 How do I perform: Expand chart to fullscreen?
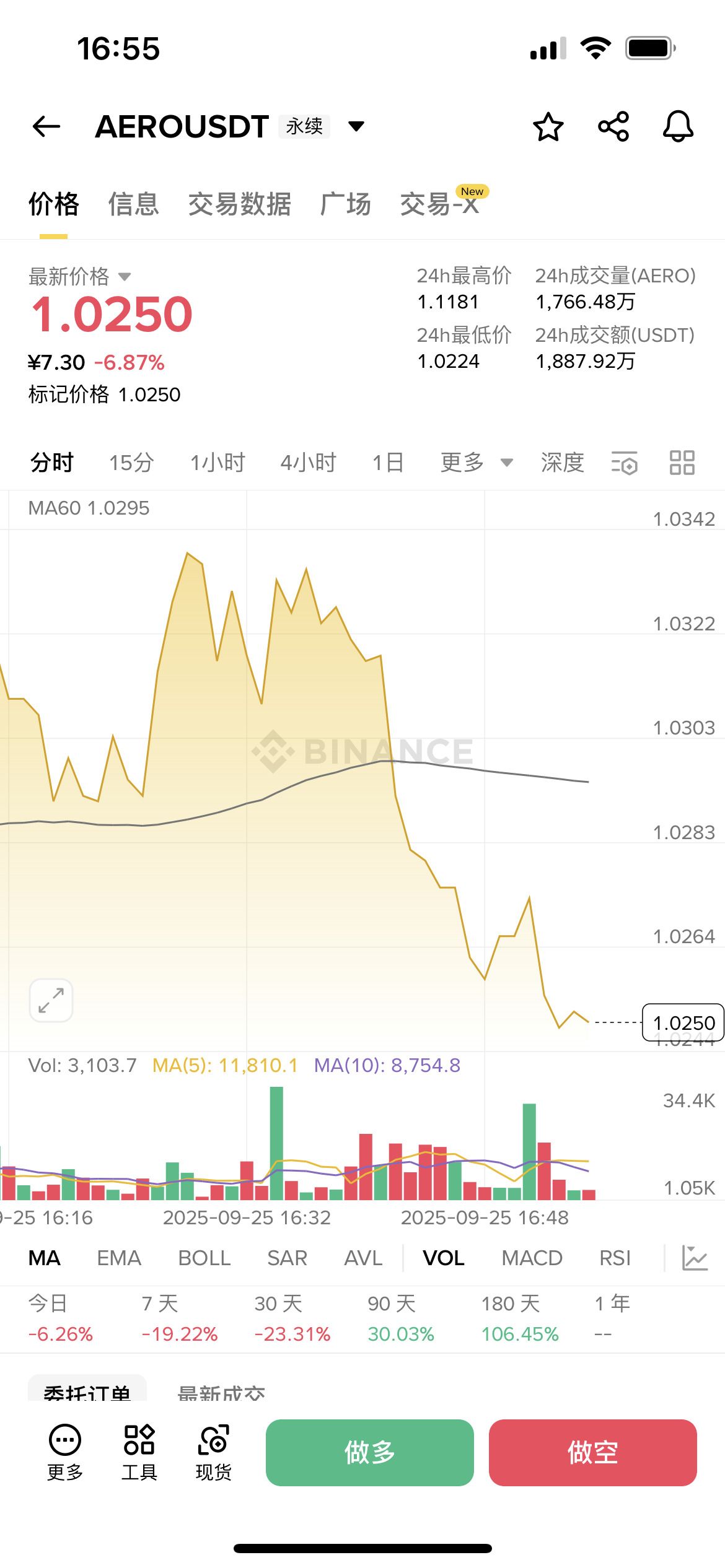click(x=51, y=1000)
